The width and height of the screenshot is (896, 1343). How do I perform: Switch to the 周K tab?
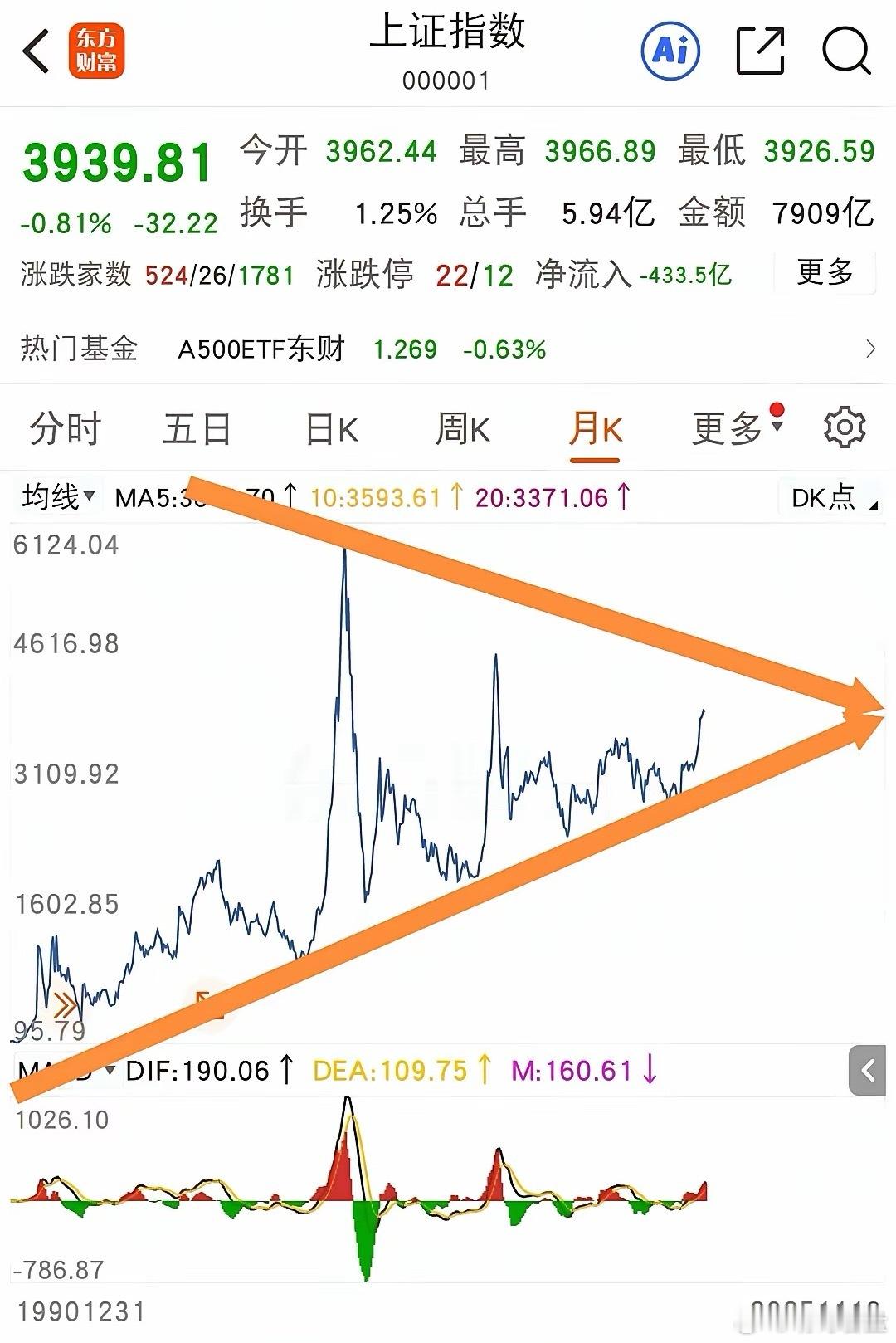(x=462, y=429)
